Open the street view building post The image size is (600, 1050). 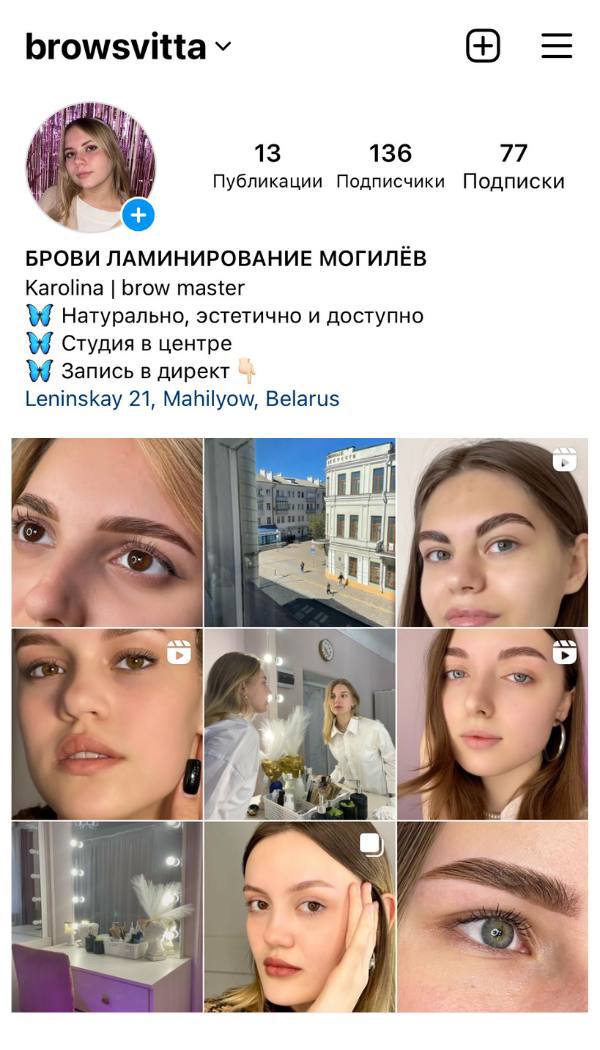point(300,532)
